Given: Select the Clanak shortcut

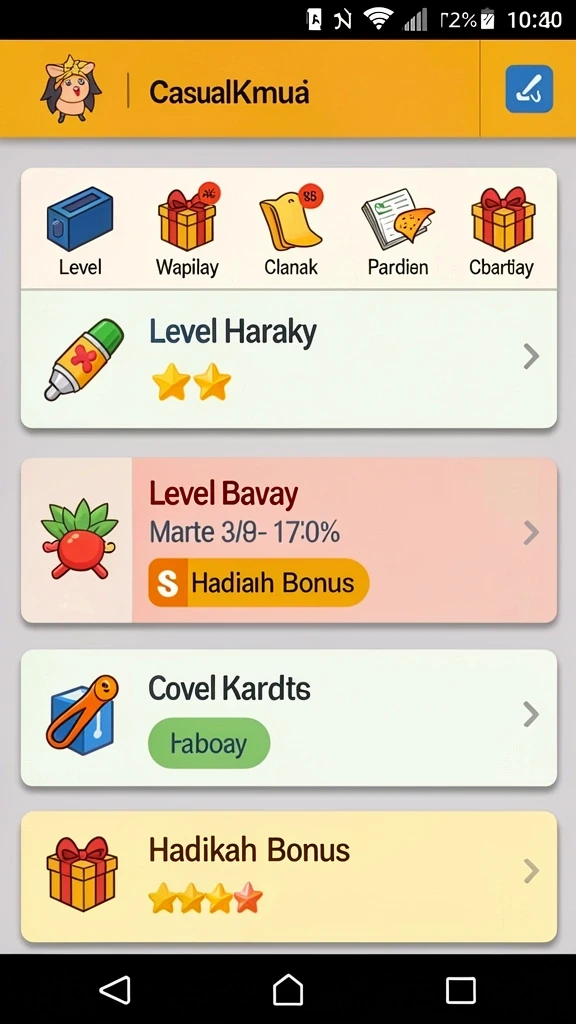Looking at the screenshot, I should 291,231.
